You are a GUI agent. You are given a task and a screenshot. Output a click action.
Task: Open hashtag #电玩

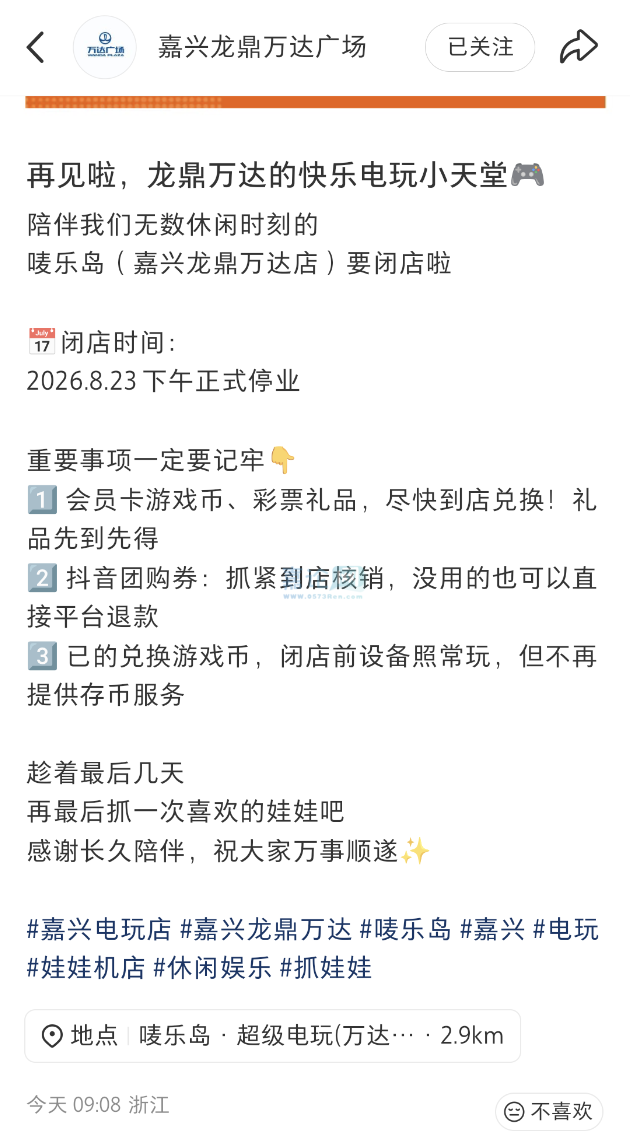click(566, 930)
